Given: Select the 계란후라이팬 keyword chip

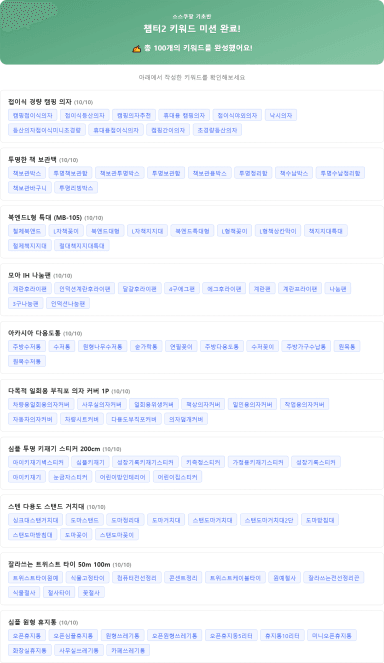Looking at the screenshot, I should coord(30,289).
